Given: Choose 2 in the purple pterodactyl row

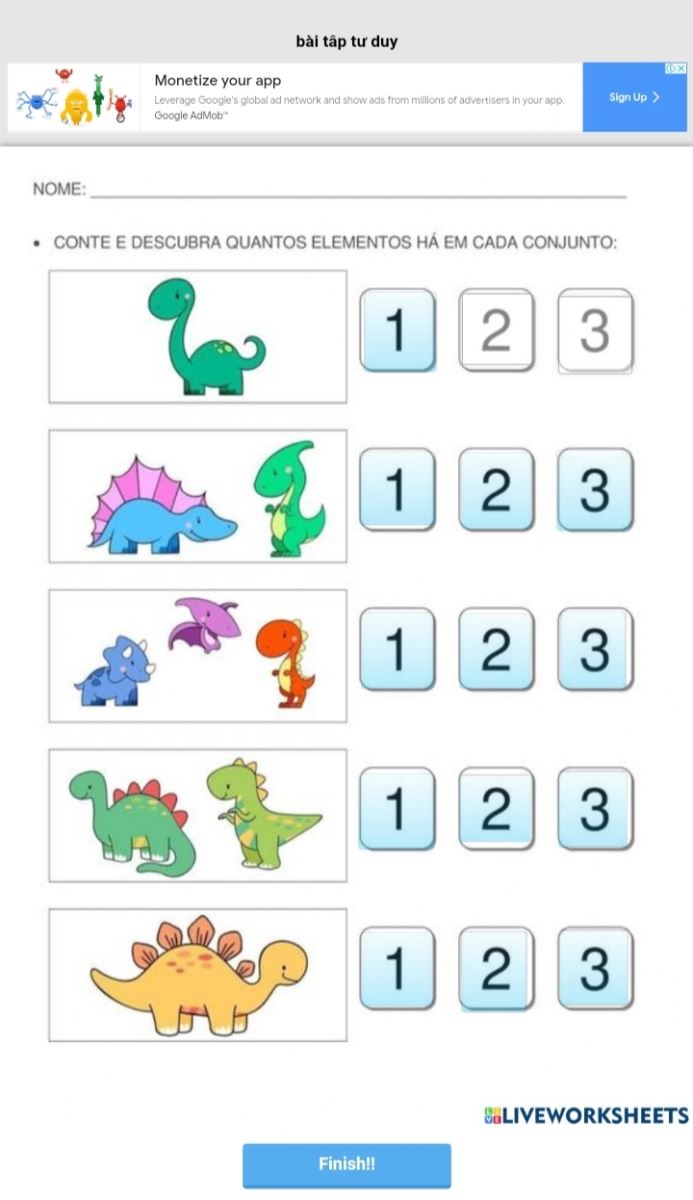Looking at the screenshot, I should pyautogui.click(x=496, y=649).
